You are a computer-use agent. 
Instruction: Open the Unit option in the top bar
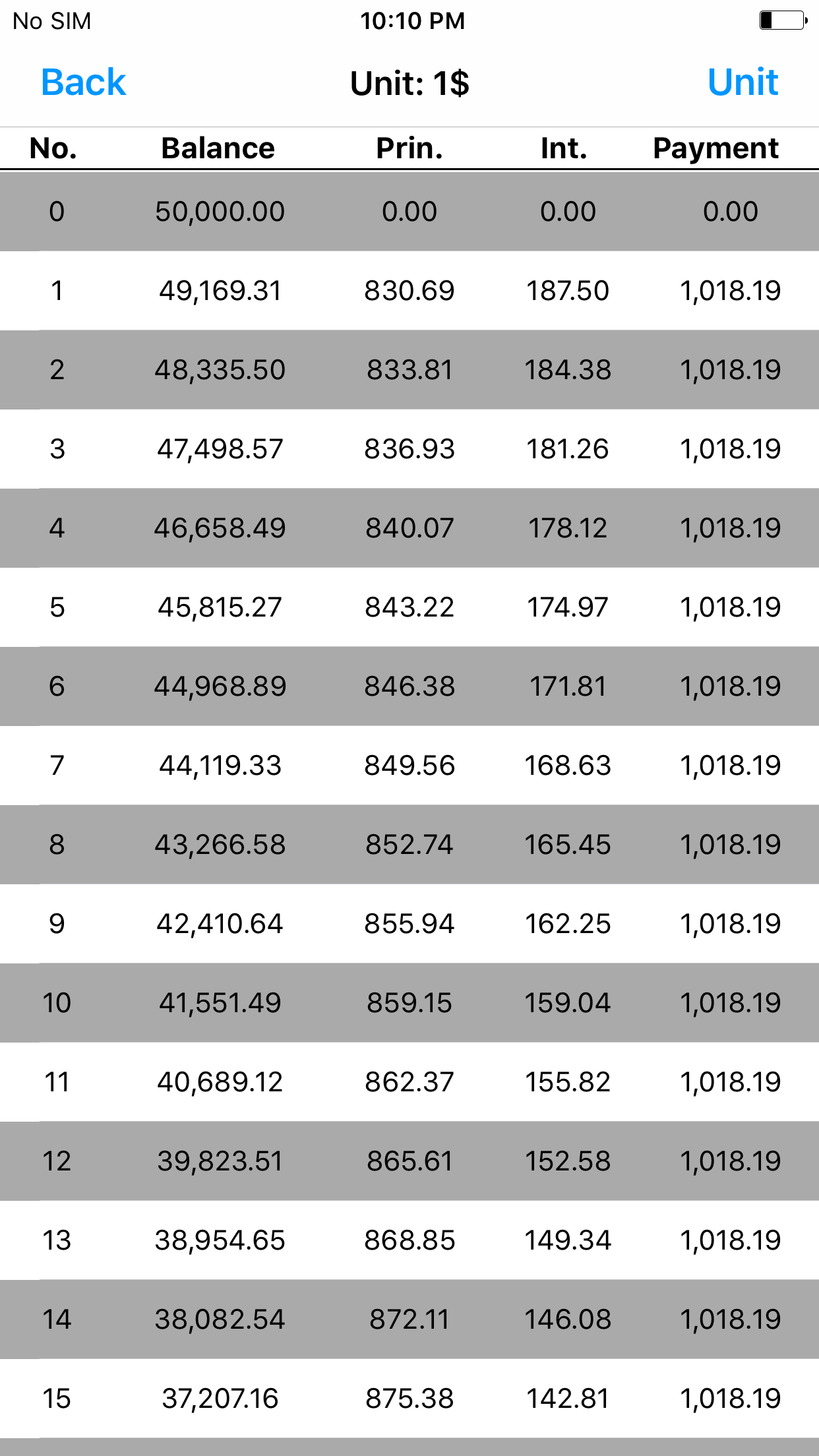click(743, 82)
